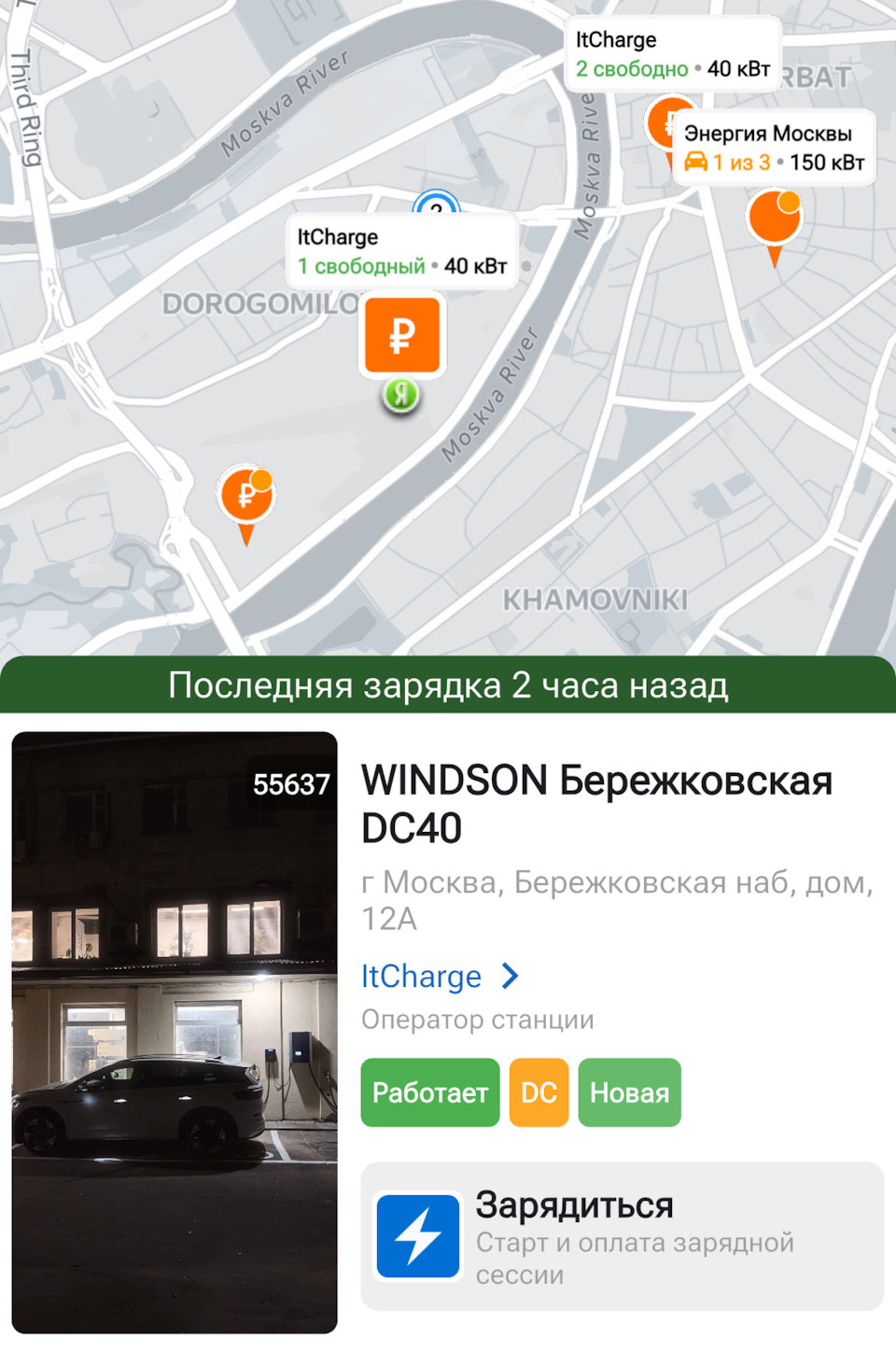Image resolution: width=896 pixels, height=1352 pixels.
Task: Tap the green Я marker on map
Action: [x=401, y=396]
